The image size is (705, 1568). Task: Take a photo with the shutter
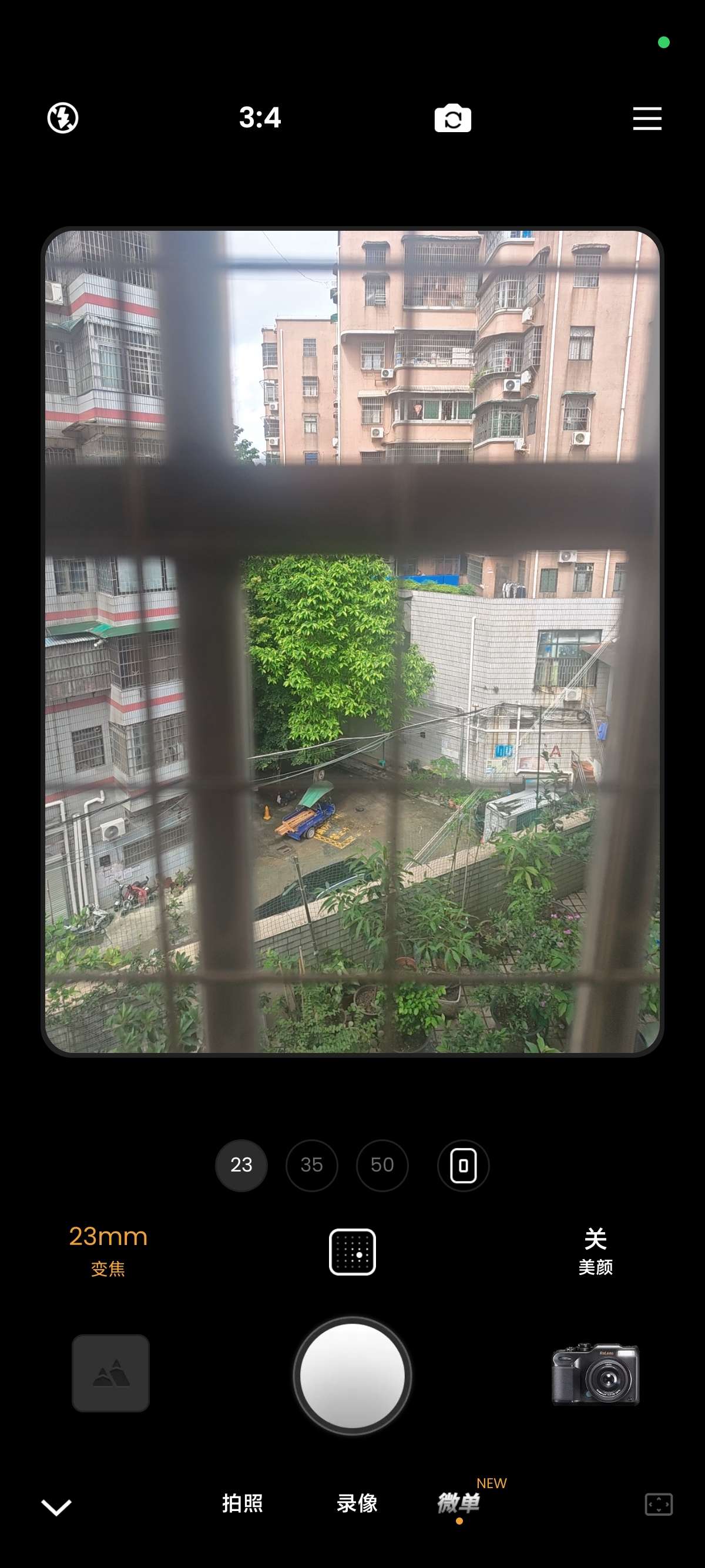coord(352,1374)
